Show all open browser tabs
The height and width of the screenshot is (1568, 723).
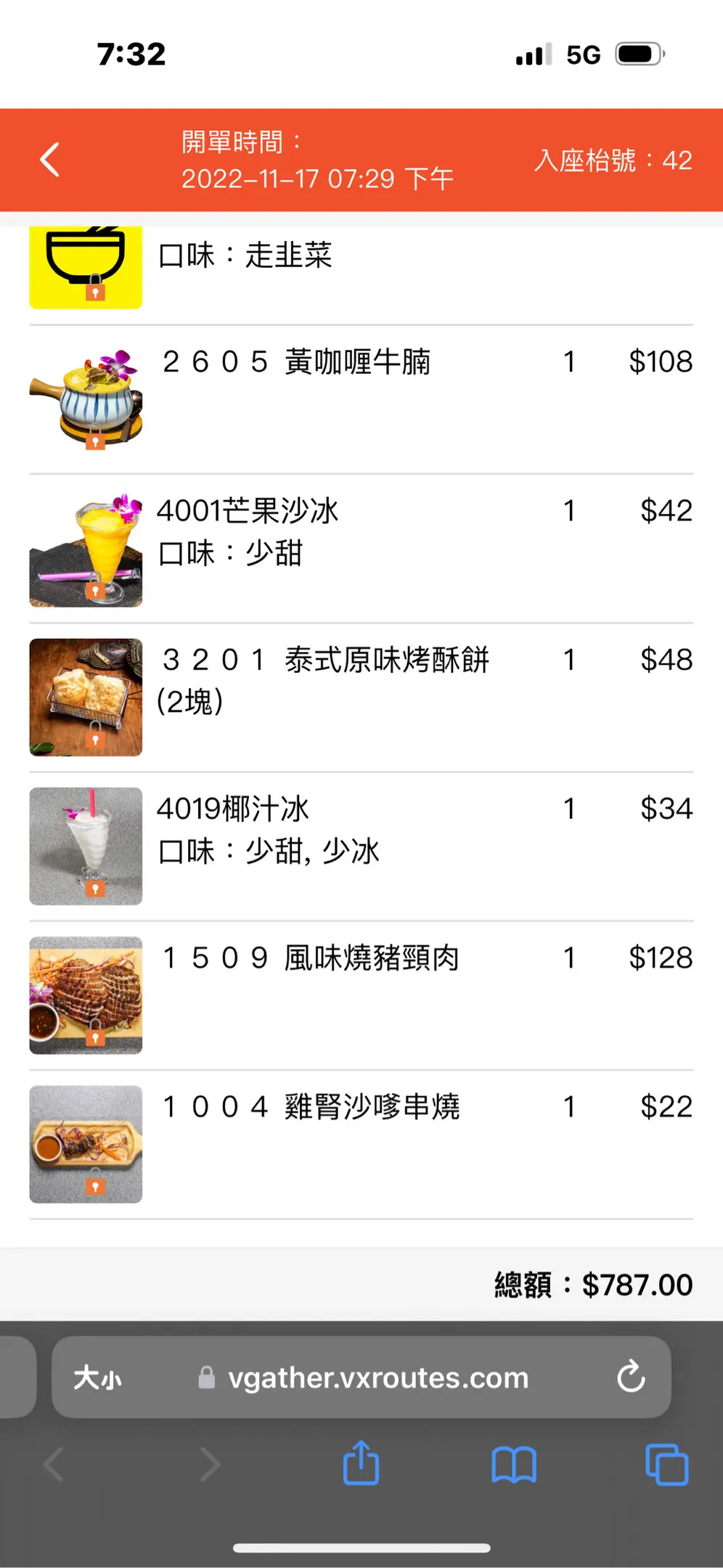(x=666, y=1464)
